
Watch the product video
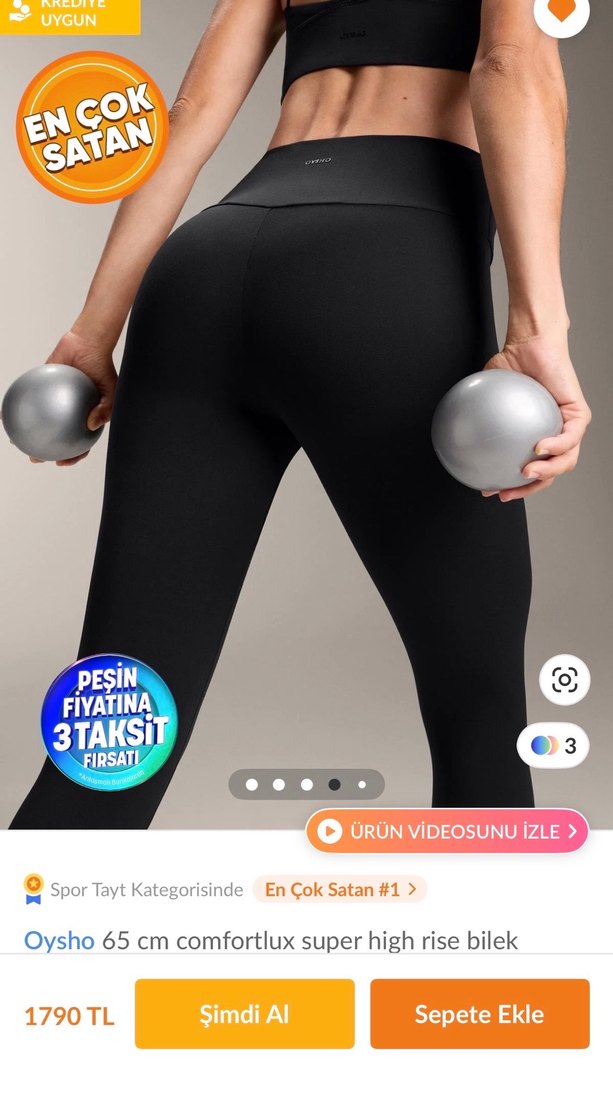447,831
